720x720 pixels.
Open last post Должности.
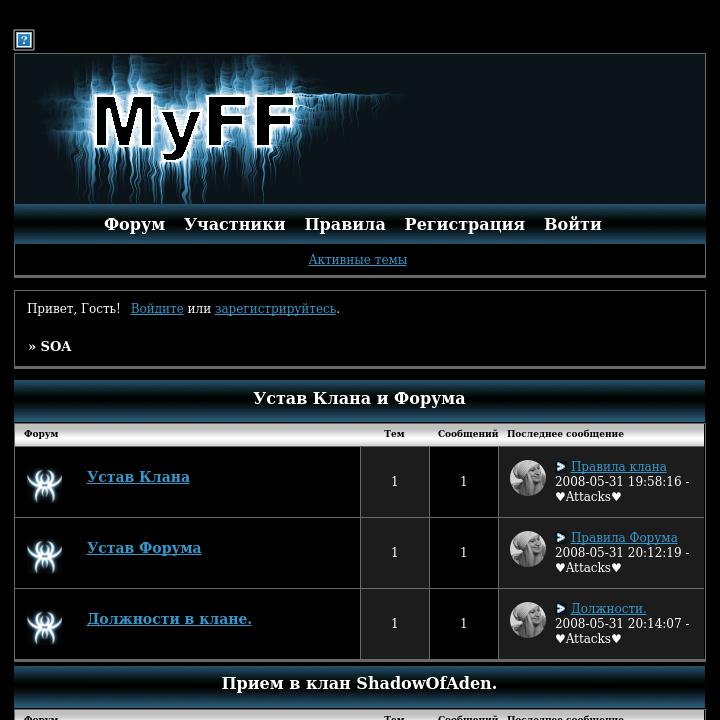pyautogui.click(x=608, y=609)
